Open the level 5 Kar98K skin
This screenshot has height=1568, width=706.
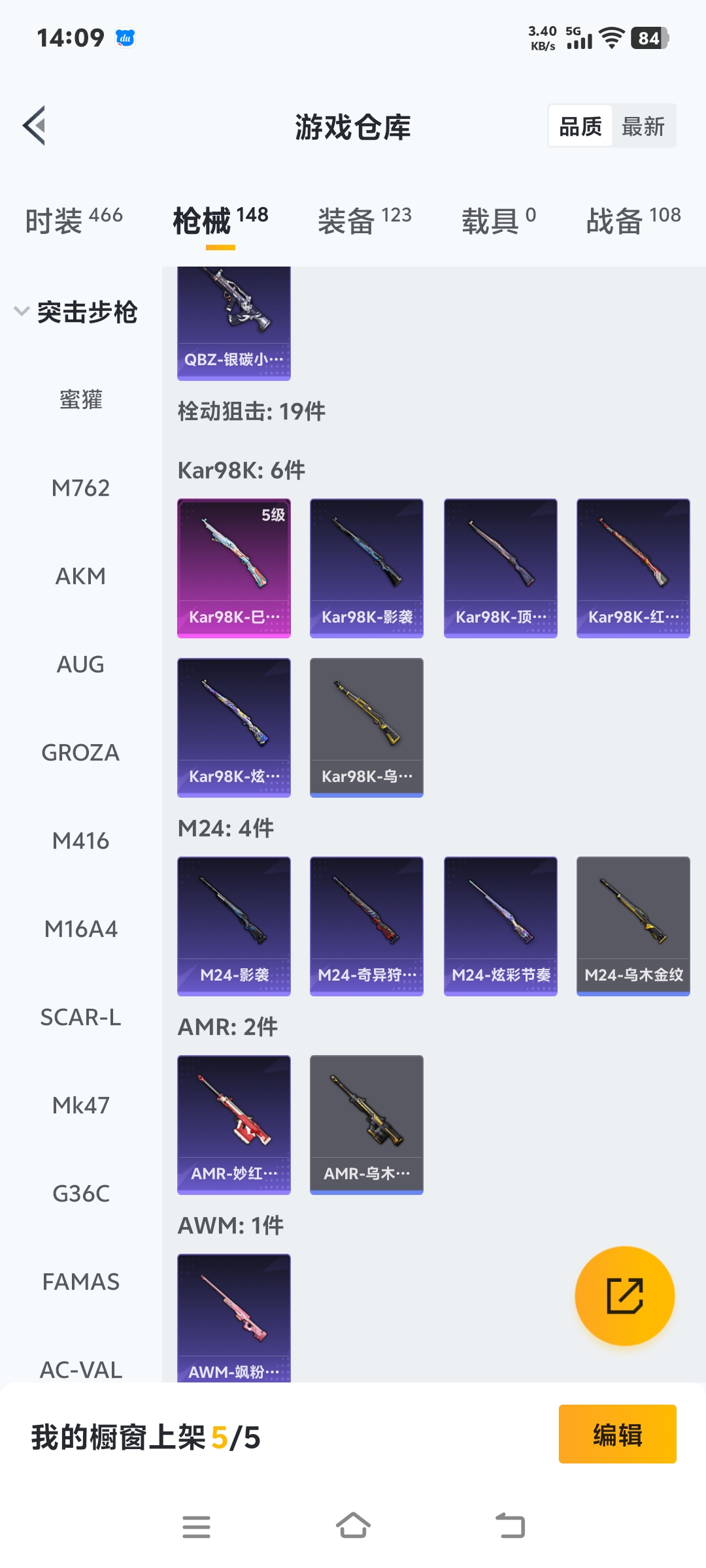(234, 568)
